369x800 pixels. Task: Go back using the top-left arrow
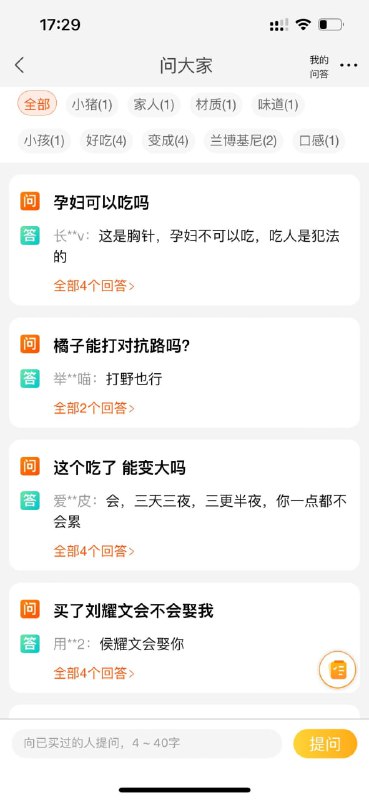point(19,66)
